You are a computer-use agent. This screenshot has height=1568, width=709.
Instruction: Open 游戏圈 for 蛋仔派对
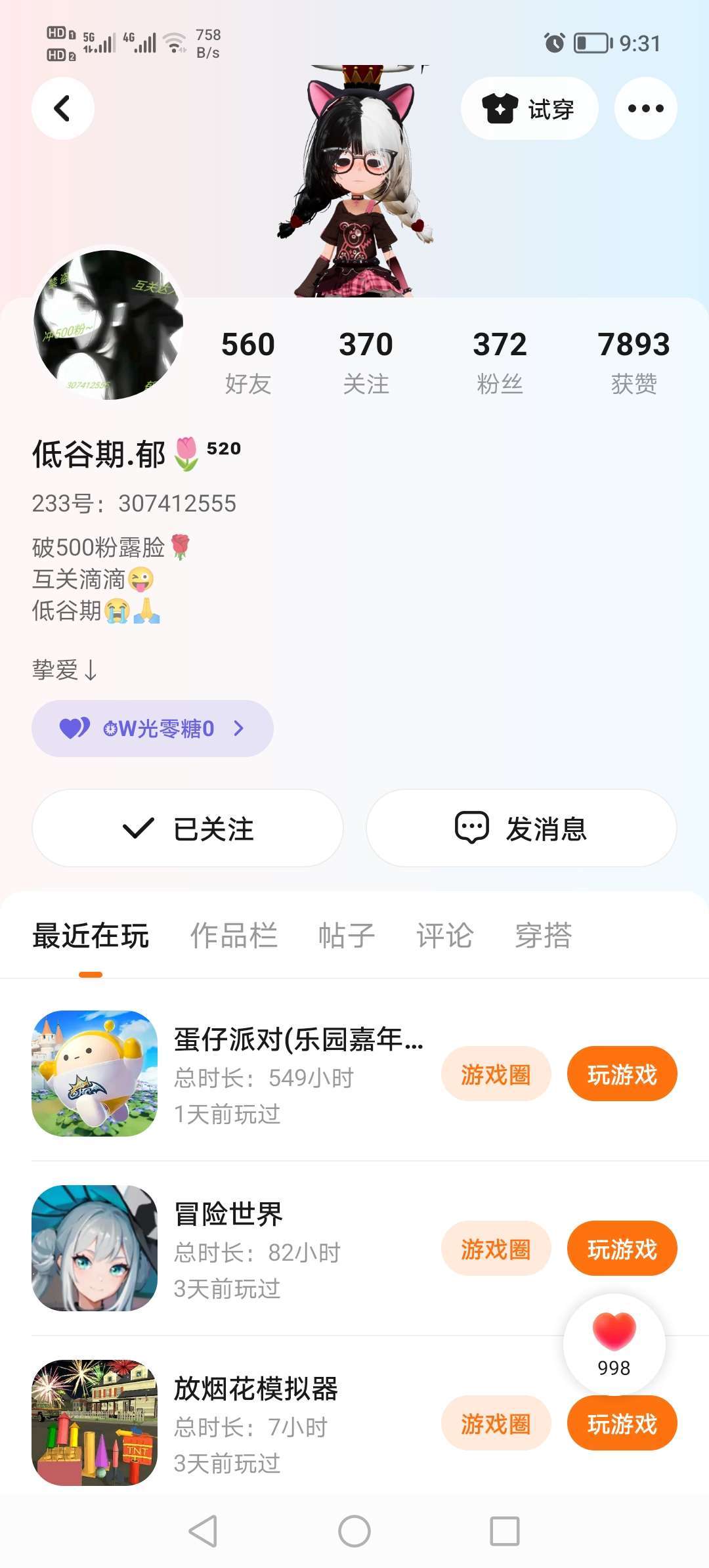(x=496, y=1074)
